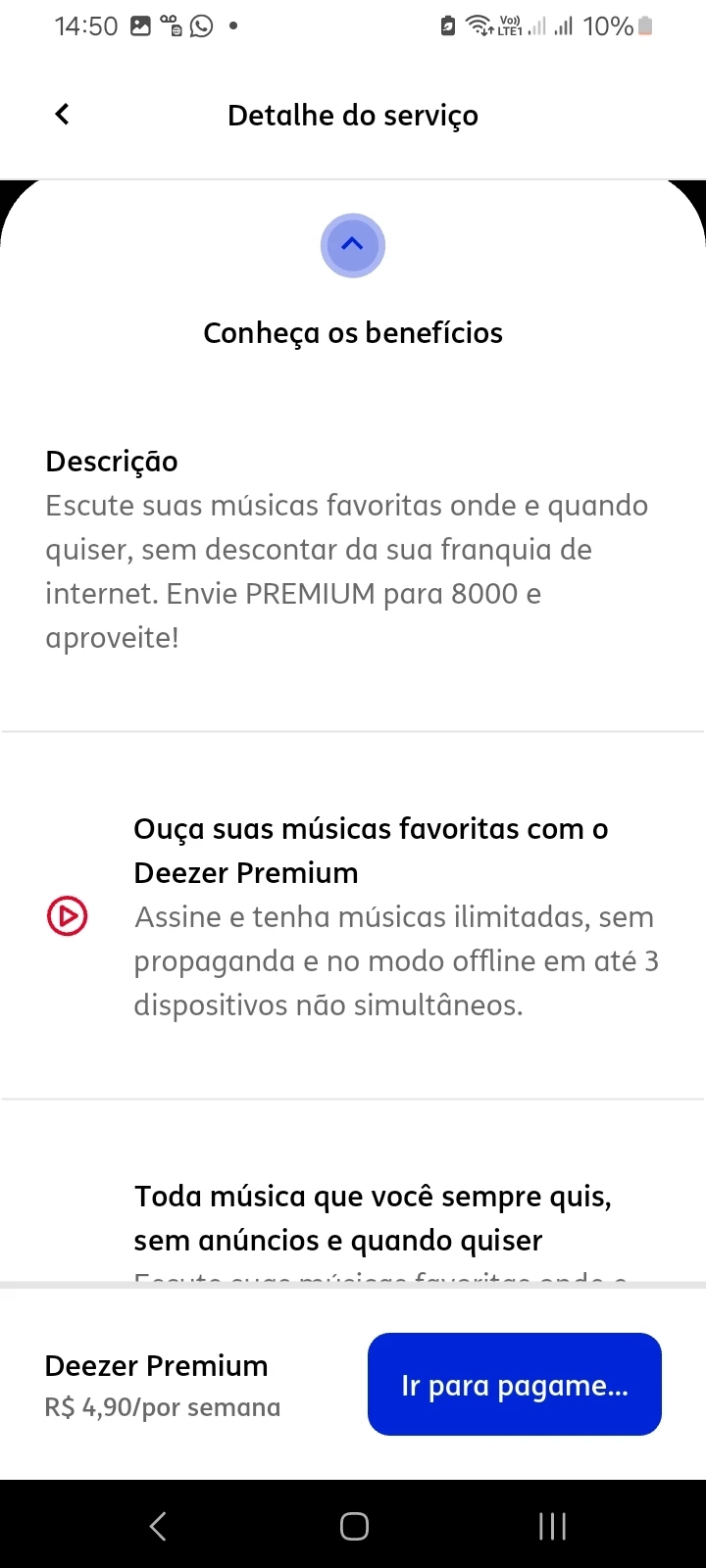Go to the phone's home screen
Image resolution: width=706 pixels, height=1568 pixels.
pos(354,1526)
